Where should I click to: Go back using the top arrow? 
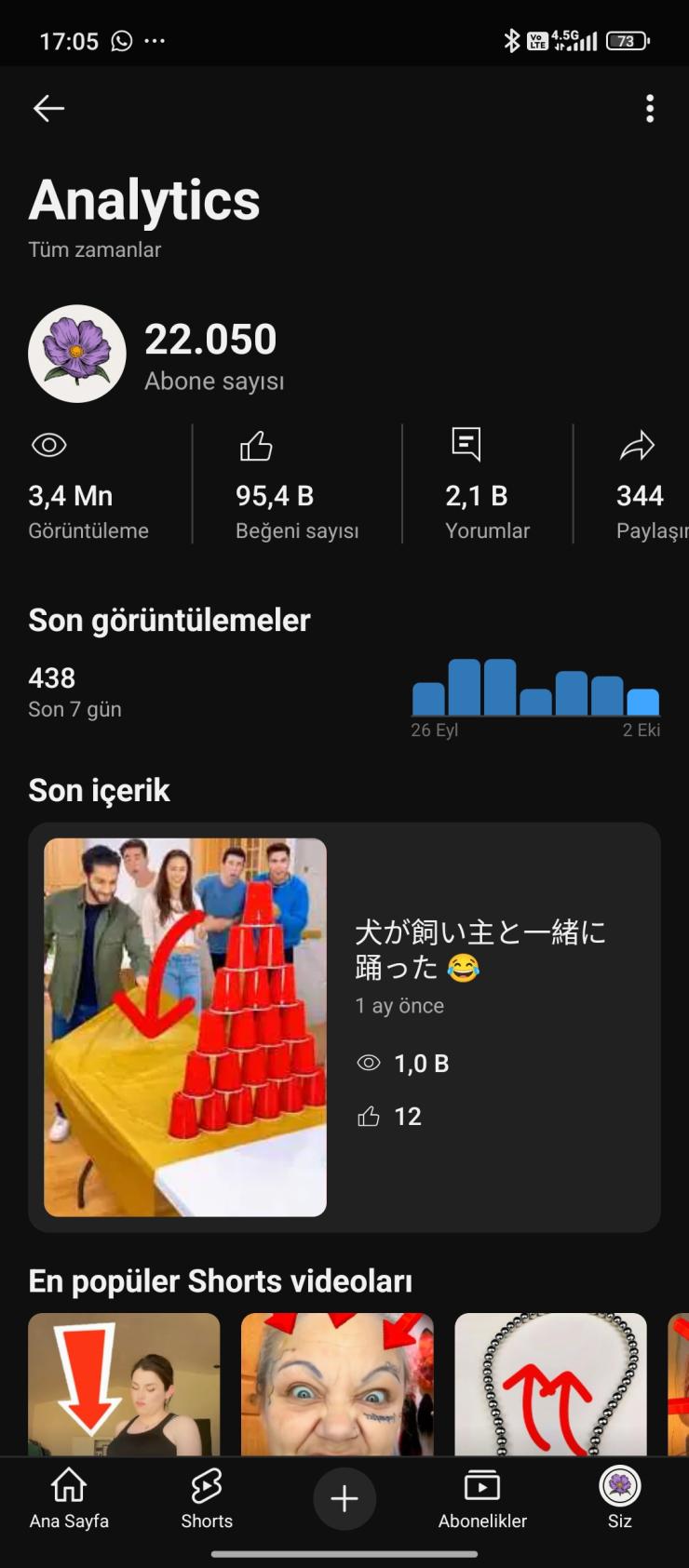(48, 109)
